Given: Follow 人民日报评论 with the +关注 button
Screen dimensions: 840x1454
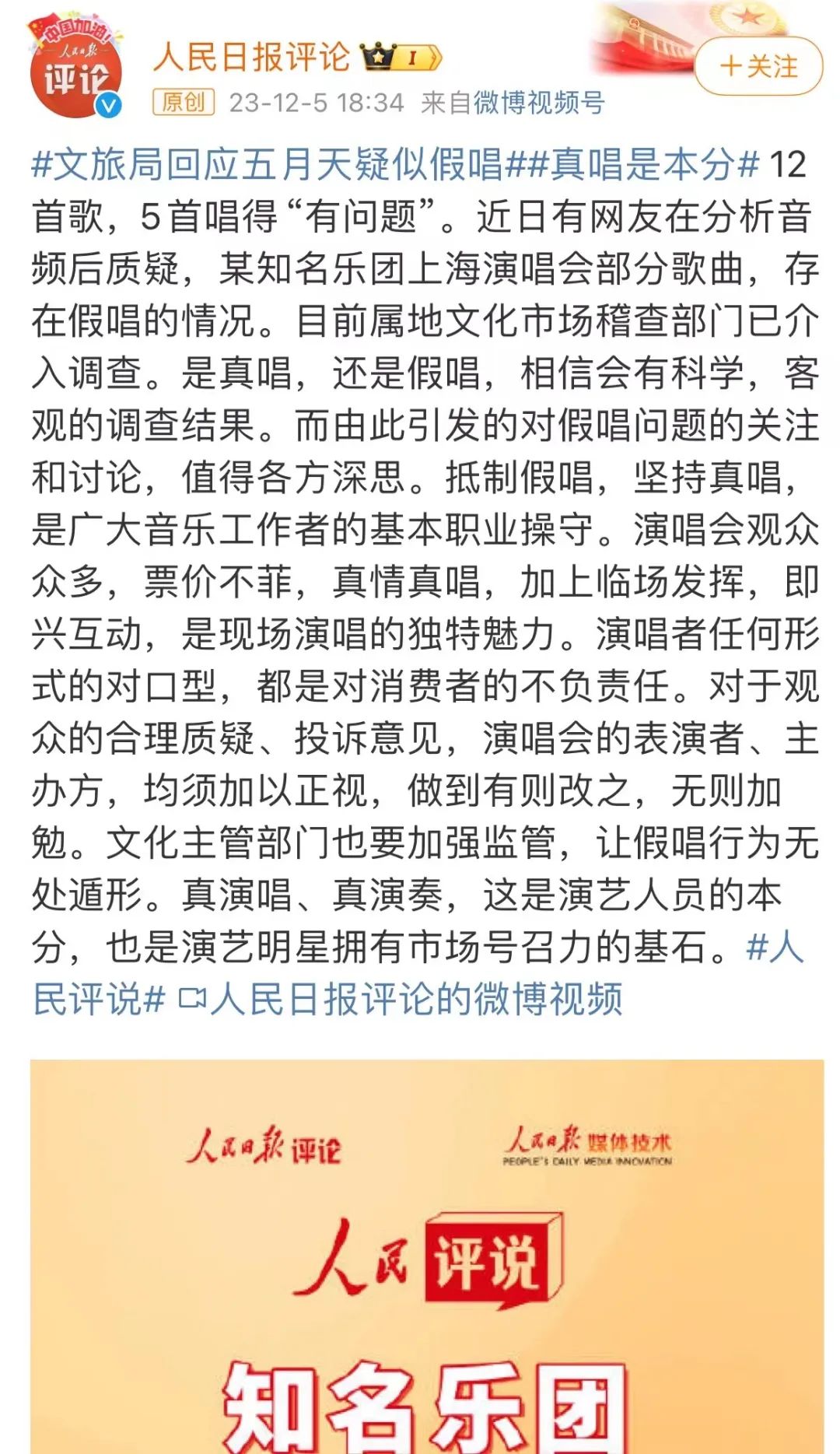Looking at the screenshot, I should pos(758,67).
